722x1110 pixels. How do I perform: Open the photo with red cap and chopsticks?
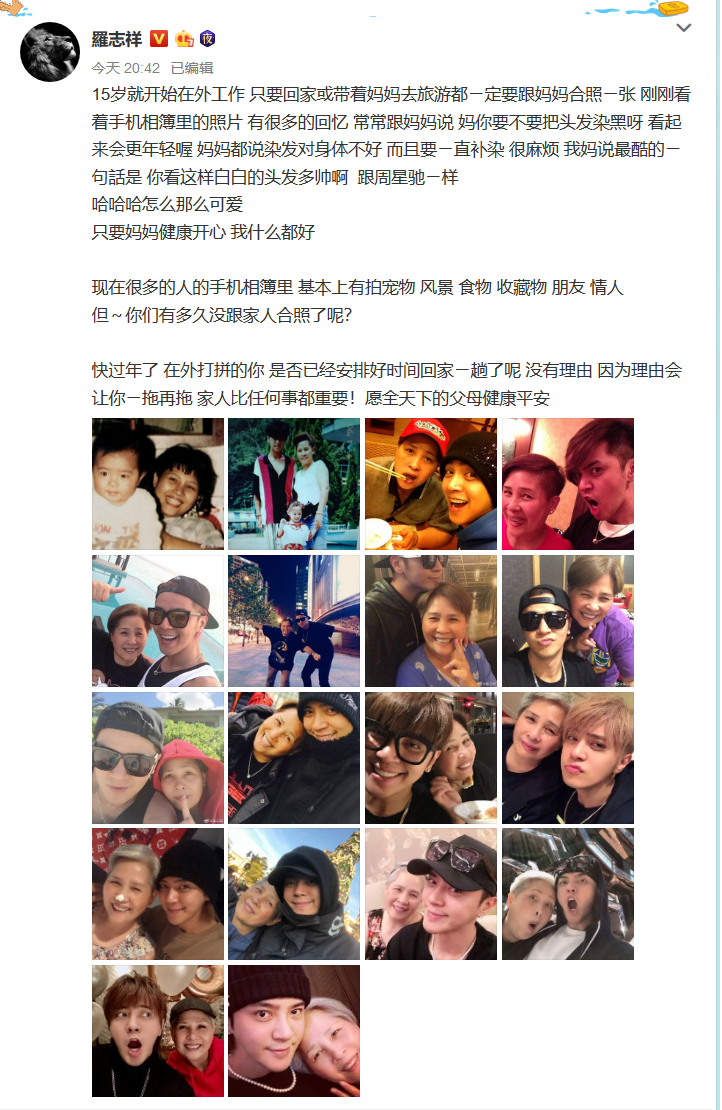[x=430, y=484]
